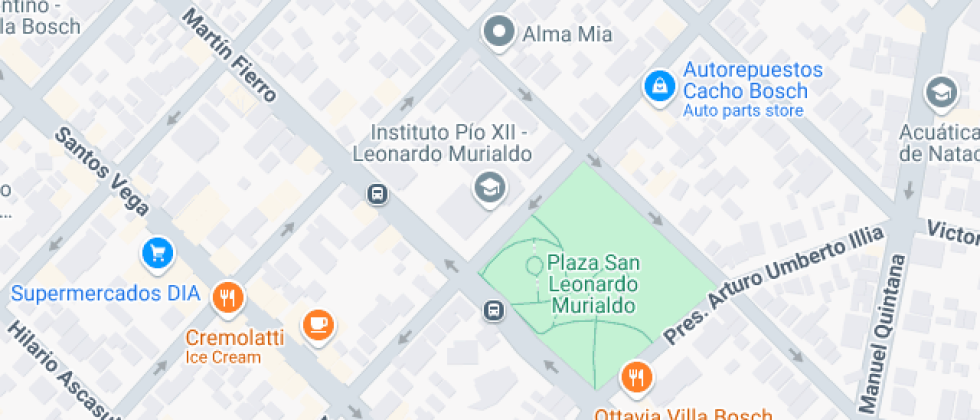Open the Supermercados DIA shopping cart marker
This screenshot has height=420, width=980.
(x=156, y=253)
